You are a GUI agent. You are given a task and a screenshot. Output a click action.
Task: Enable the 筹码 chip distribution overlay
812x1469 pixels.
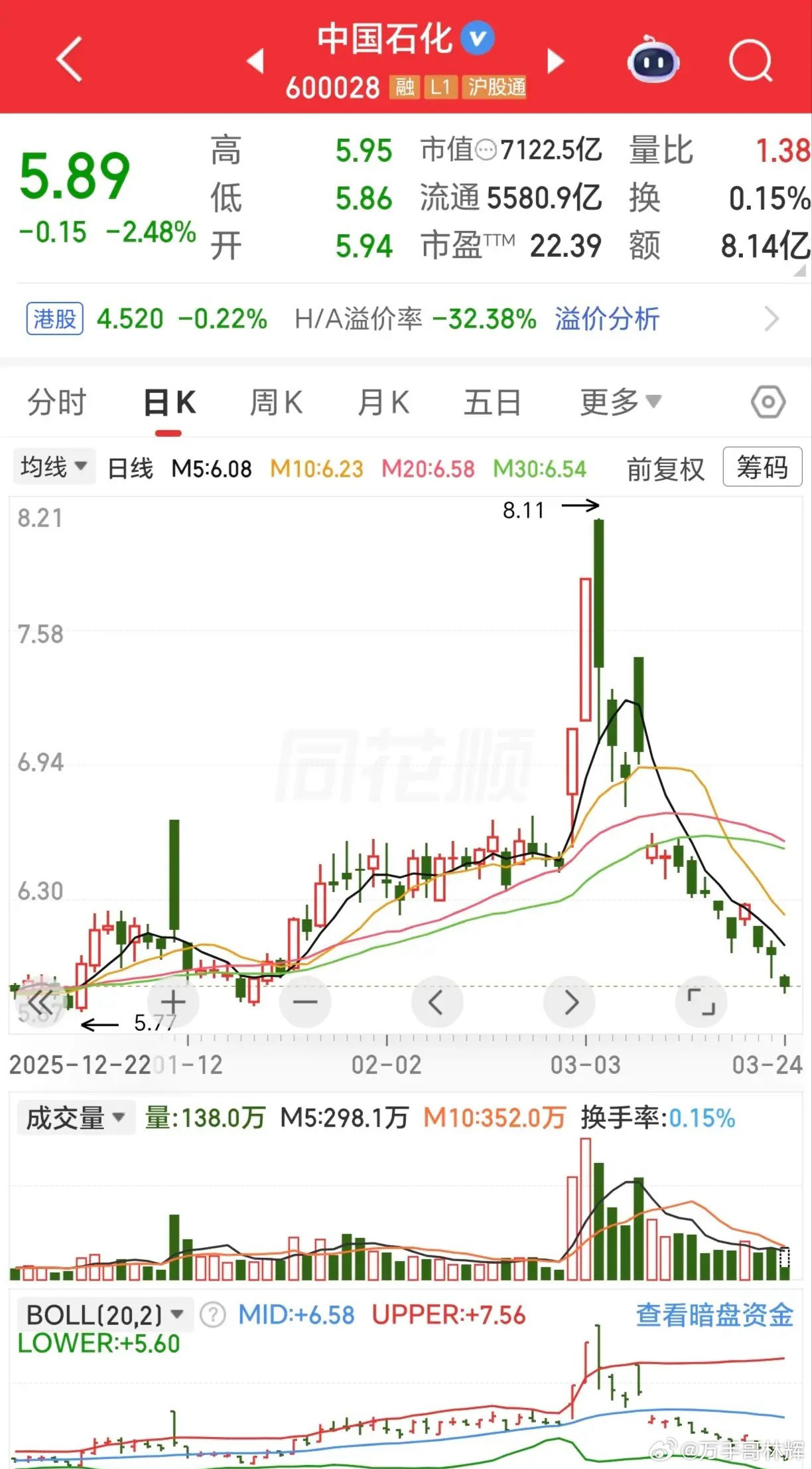click(762, 467)
